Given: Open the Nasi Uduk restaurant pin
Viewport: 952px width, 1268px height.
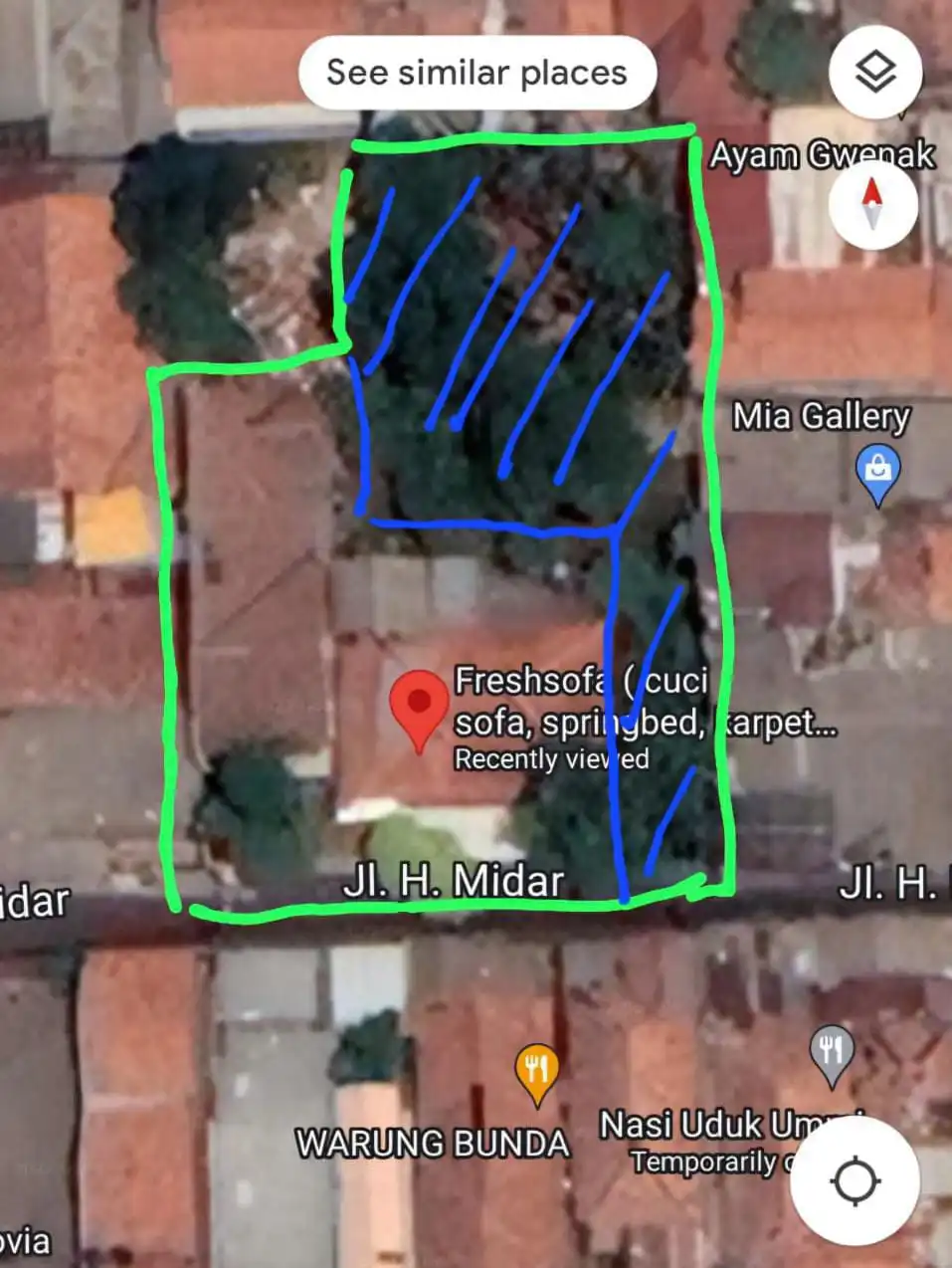Looking at the screenshot, I should coord(832,1053).
